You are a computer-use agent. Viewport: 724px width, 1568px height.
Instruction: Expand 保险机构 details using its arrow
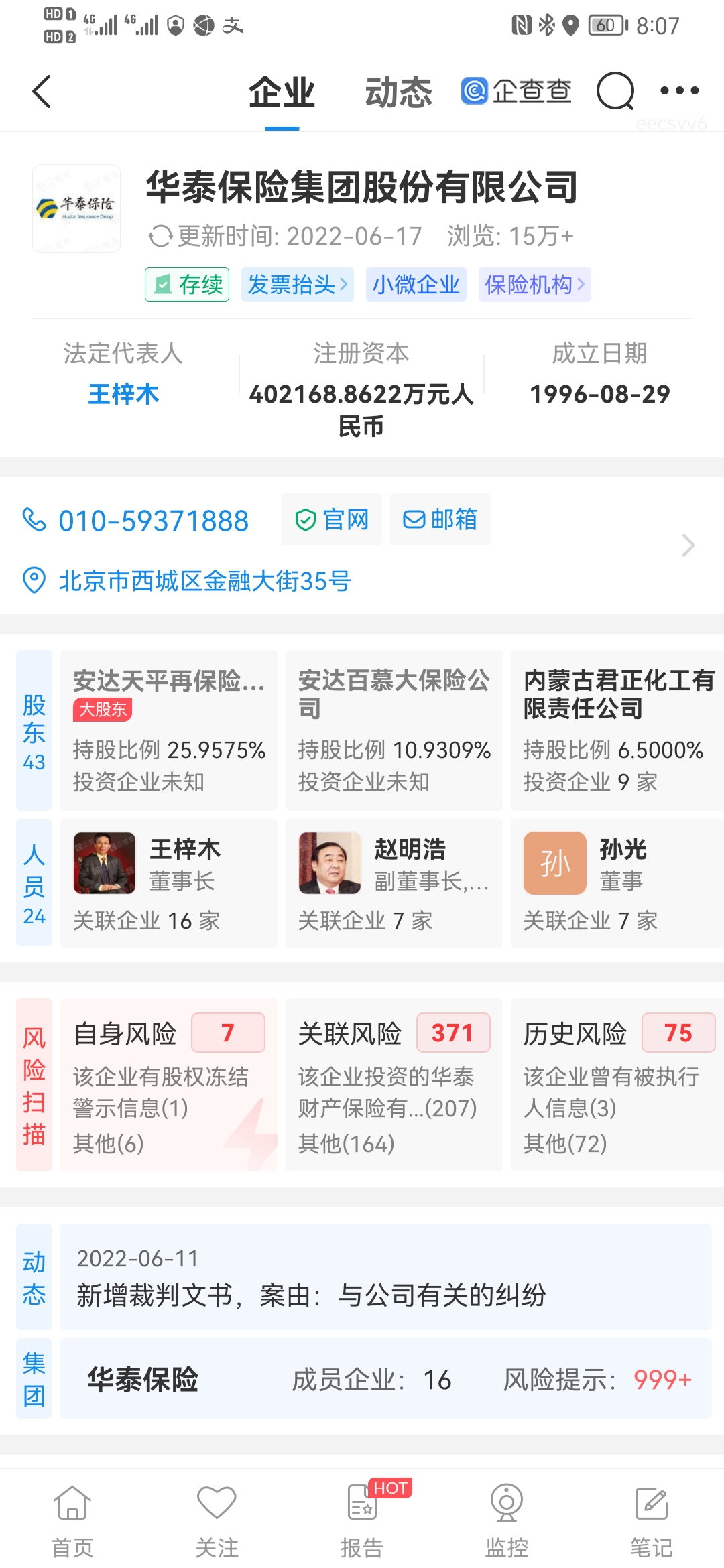coord(581,284)
